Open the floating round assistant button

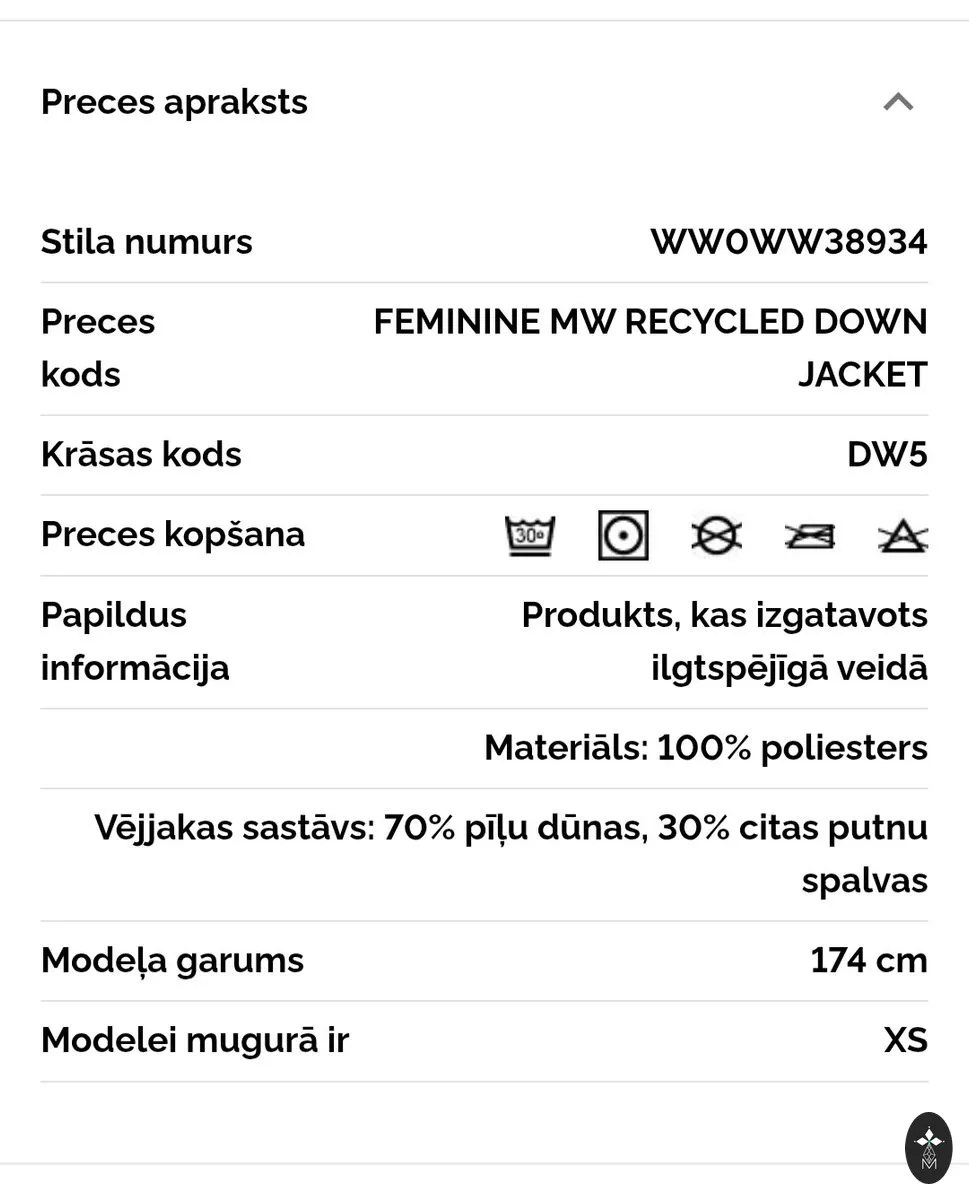[929, 1148]
